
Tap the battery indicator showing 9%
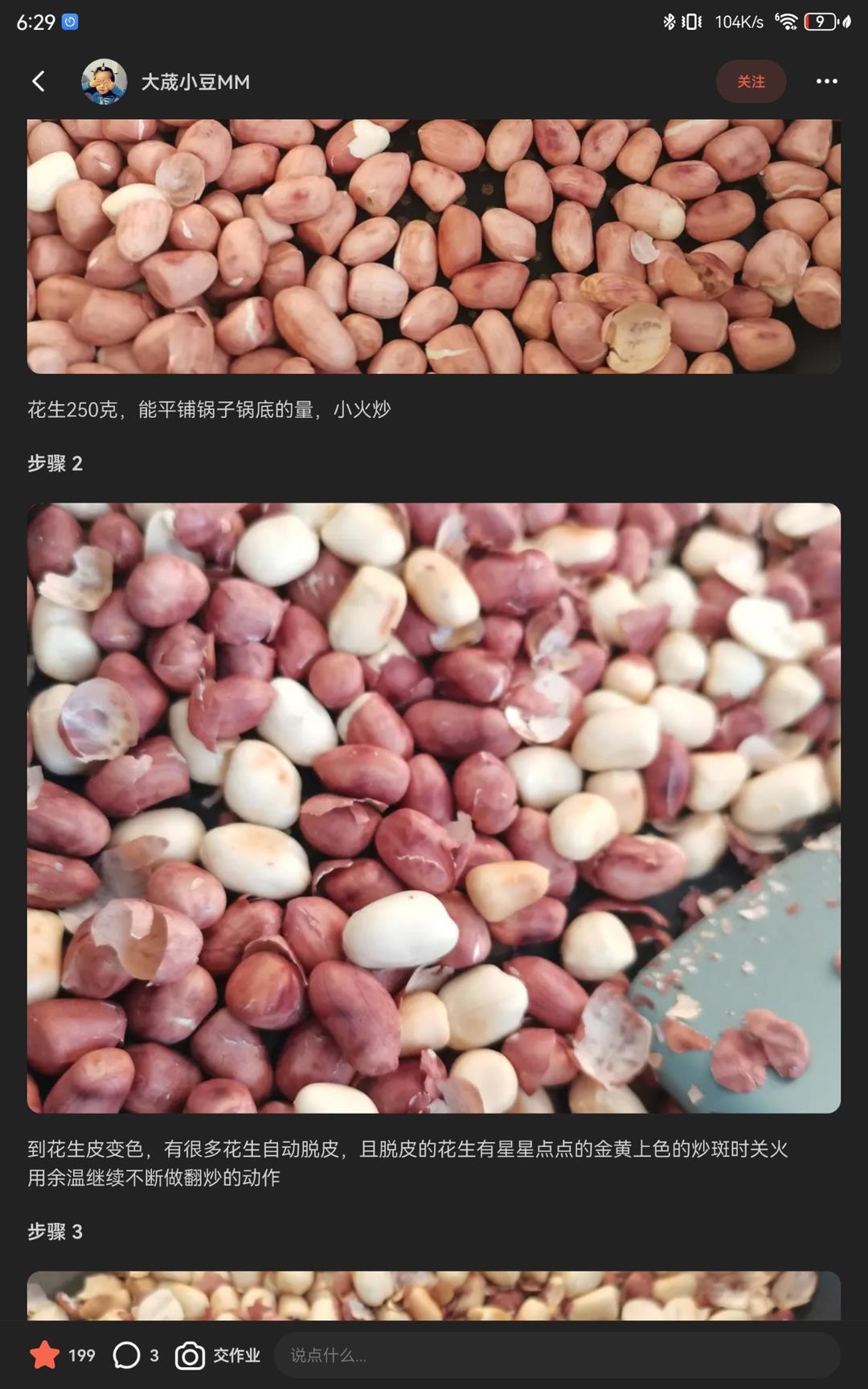click(x=818, y=22)
